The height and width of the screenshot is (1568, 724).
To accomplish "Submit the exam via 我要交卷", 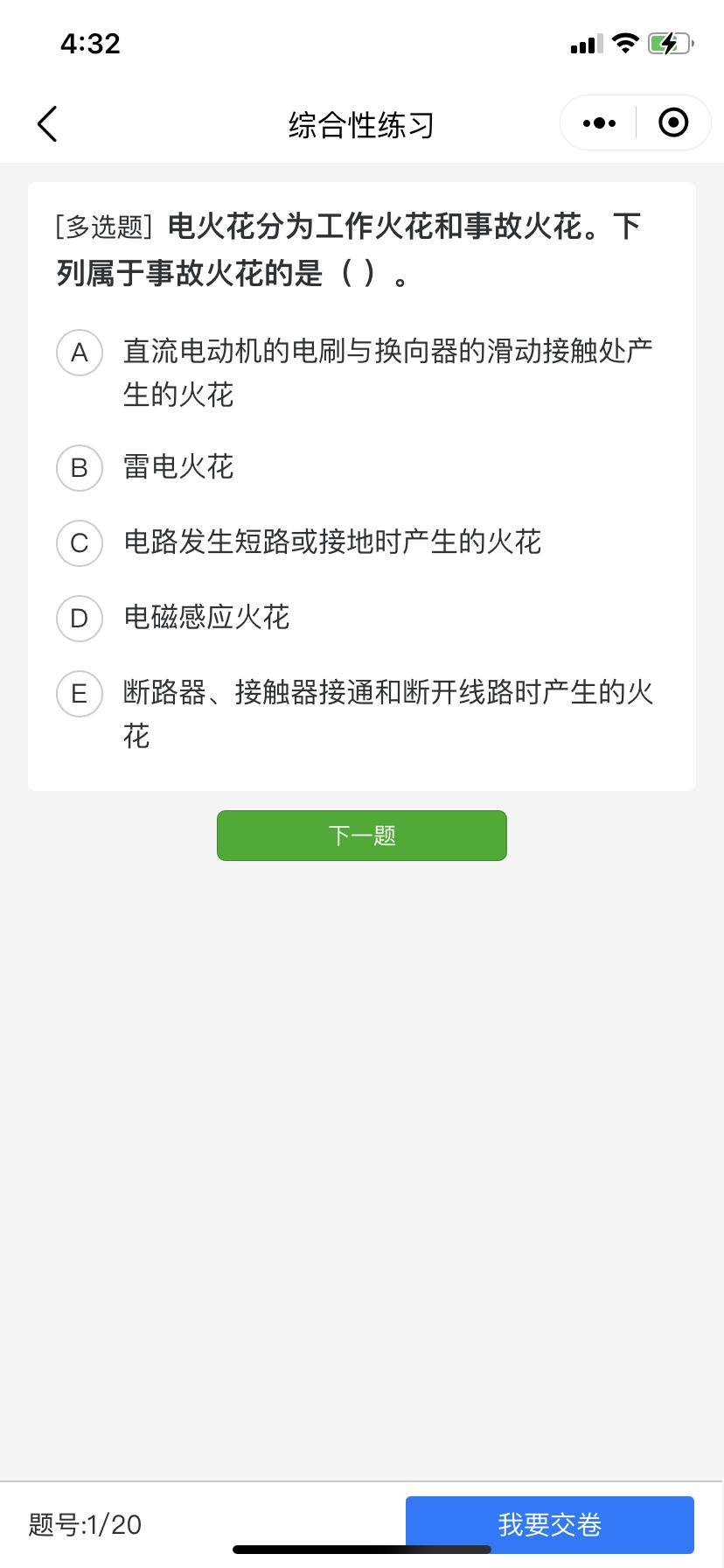I will (550, 1524).
